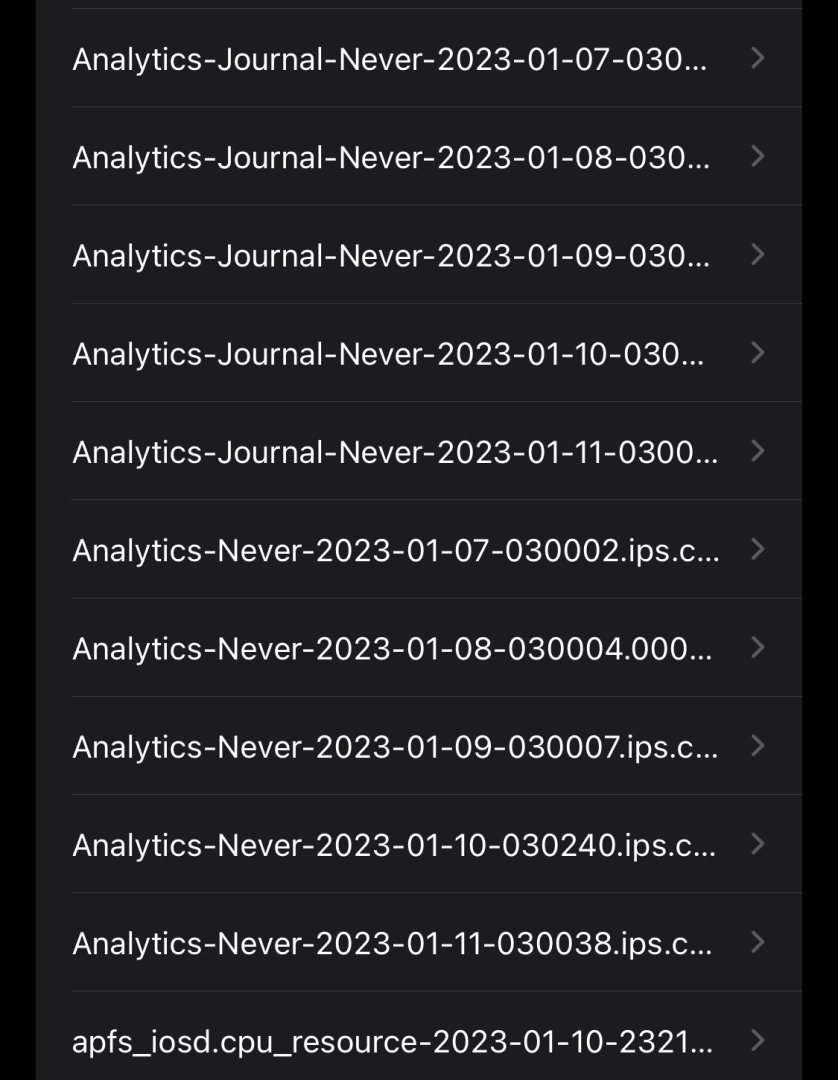
Task: Open apfs_iosd.cpu_resource-2023-01-10 log
Action: (x=390, y=1041)
